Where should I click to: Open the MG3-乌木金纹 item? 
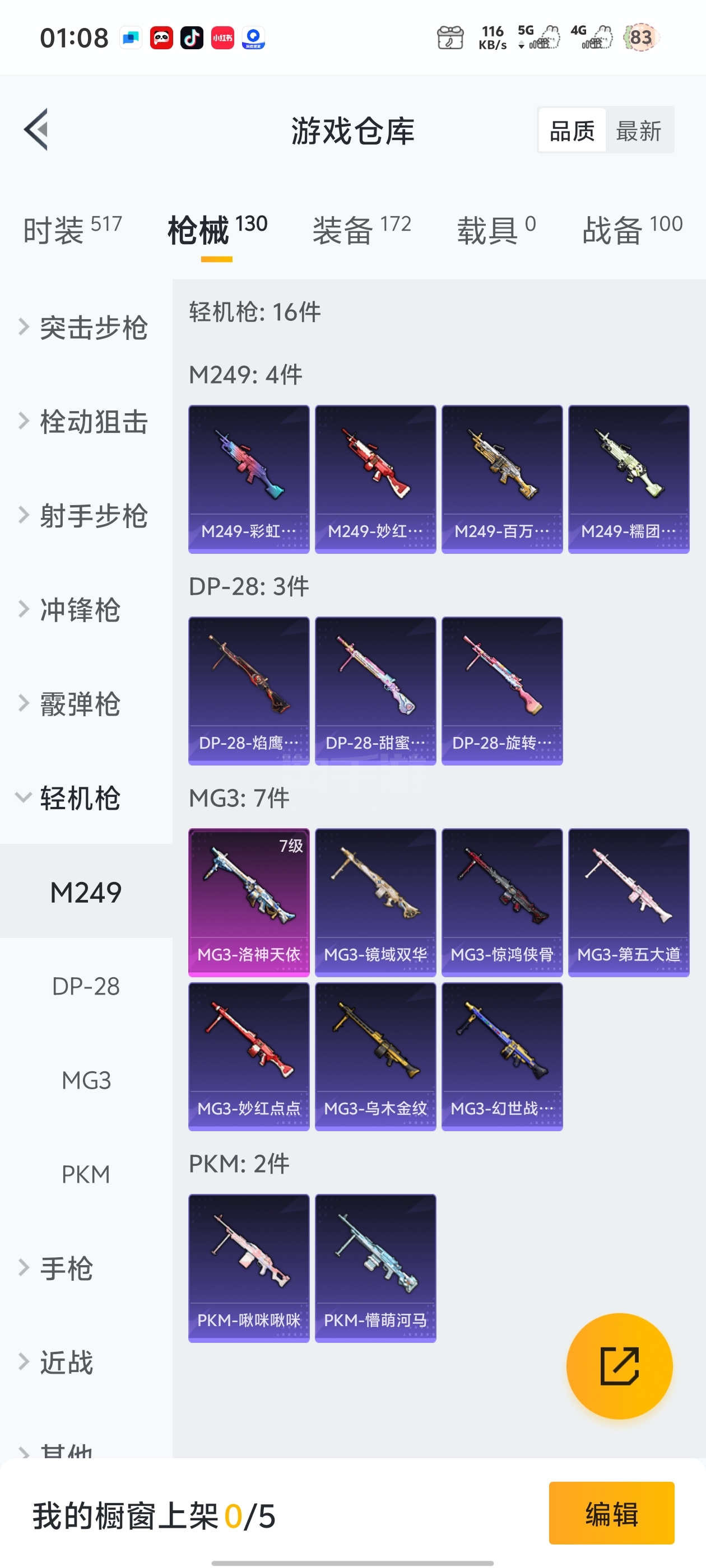(x=375, y=1056)
